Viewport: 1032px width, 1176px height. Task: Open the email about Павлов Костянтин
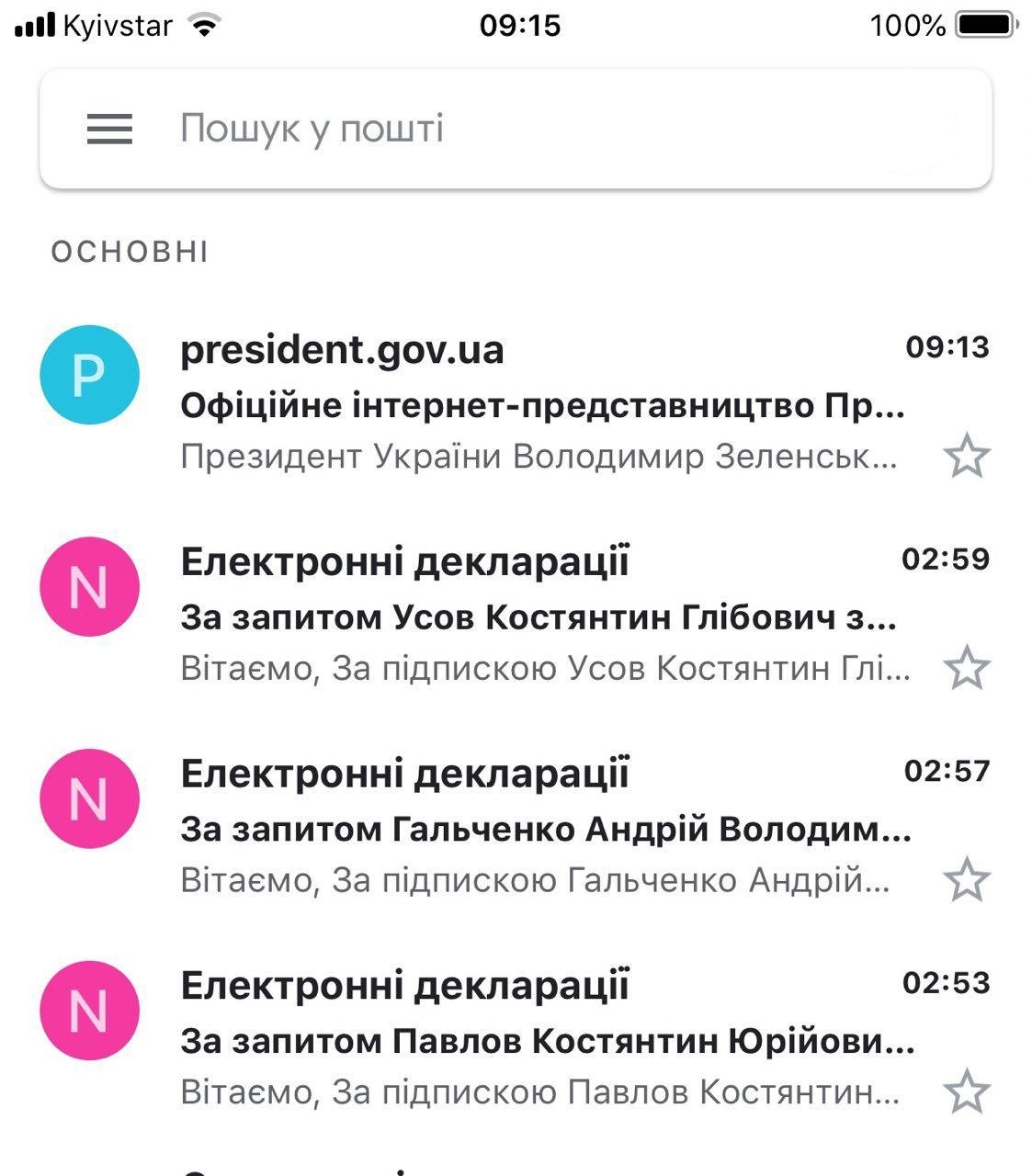pos(542,1040)
